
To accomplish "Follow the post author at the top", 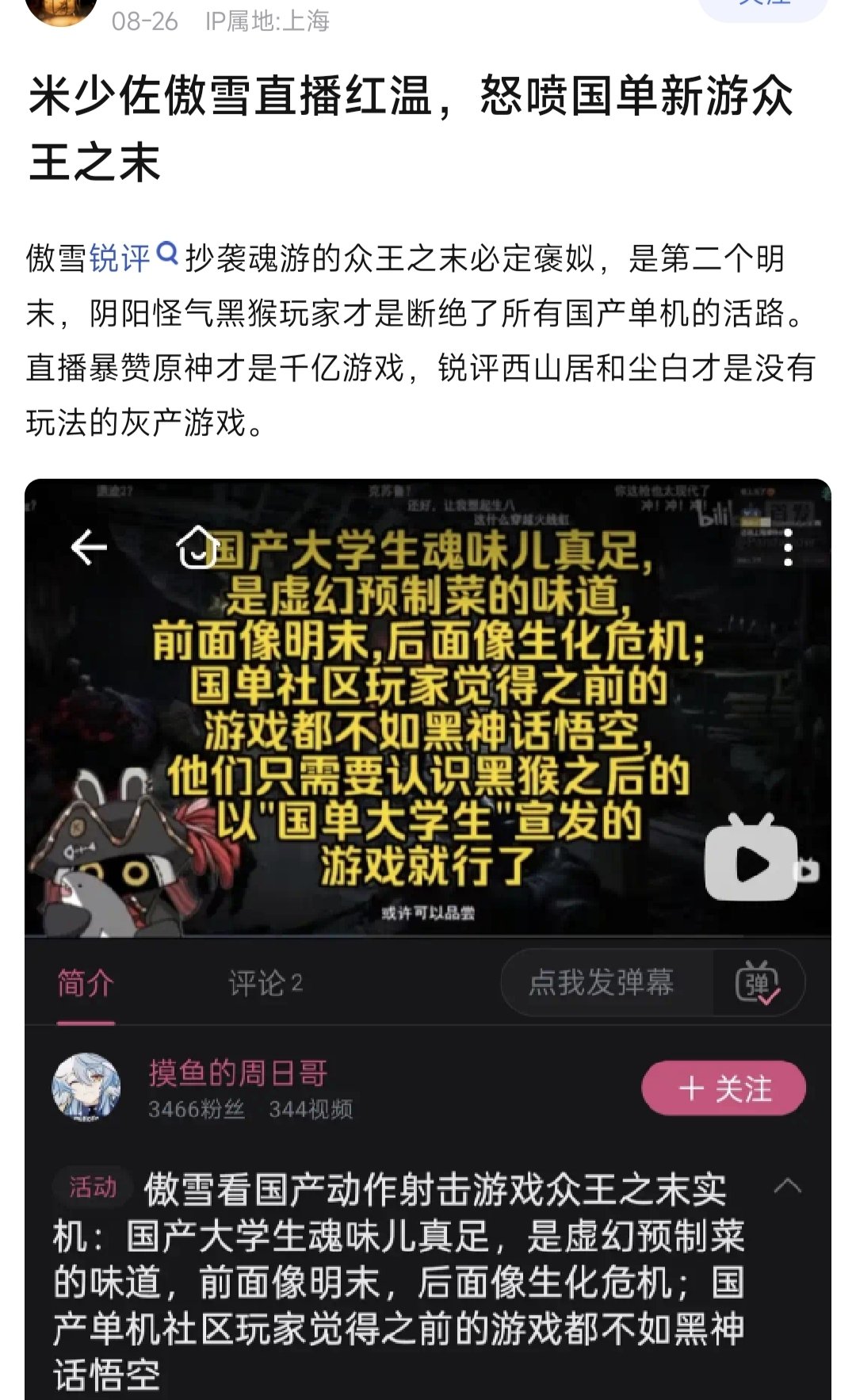I will (762, 6).
